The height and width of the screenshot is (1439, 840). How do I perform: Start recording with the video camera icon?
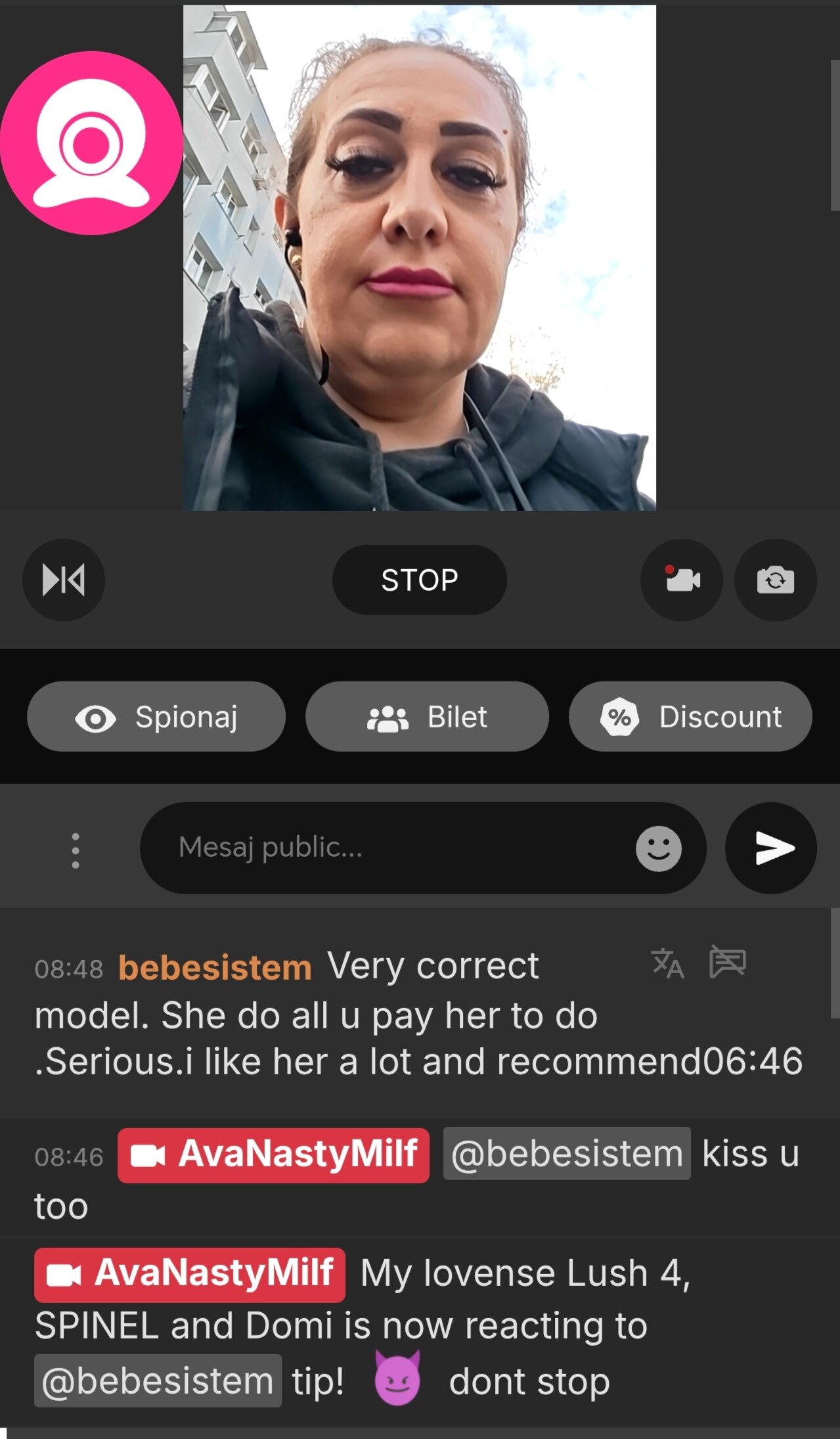[x=682, y=580]
